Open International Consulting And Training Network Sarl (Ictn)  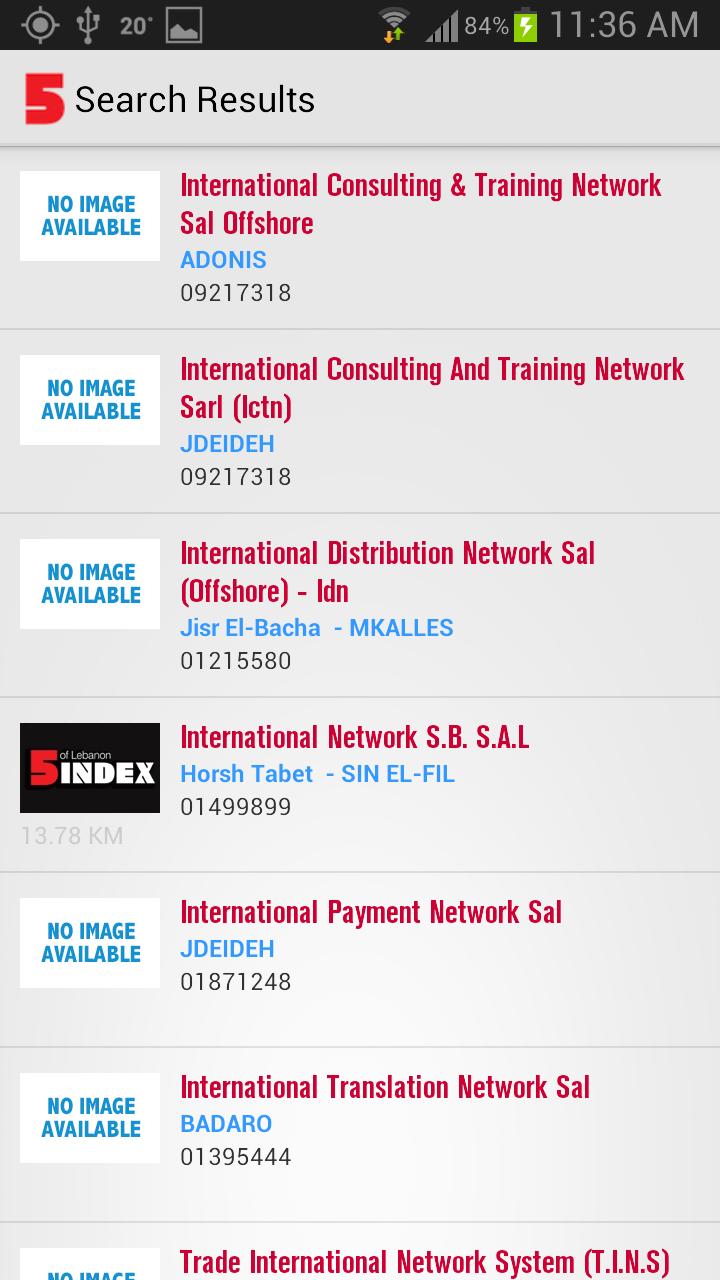coord(430,388)
